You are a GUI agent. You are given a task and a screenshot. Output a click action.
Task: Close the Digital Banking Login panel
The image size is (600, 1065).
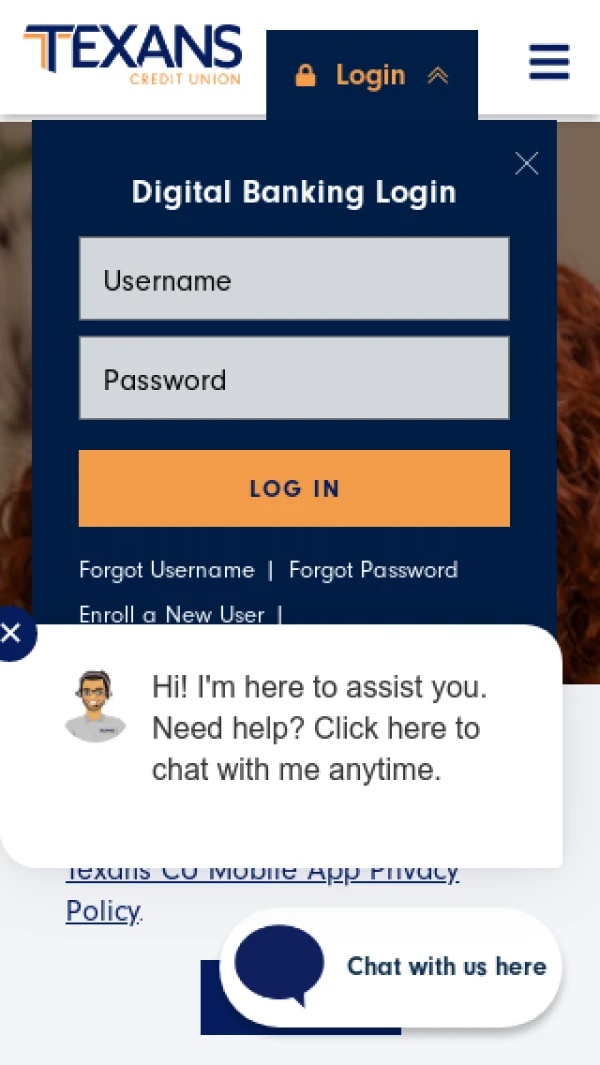[x=526, y=164]
